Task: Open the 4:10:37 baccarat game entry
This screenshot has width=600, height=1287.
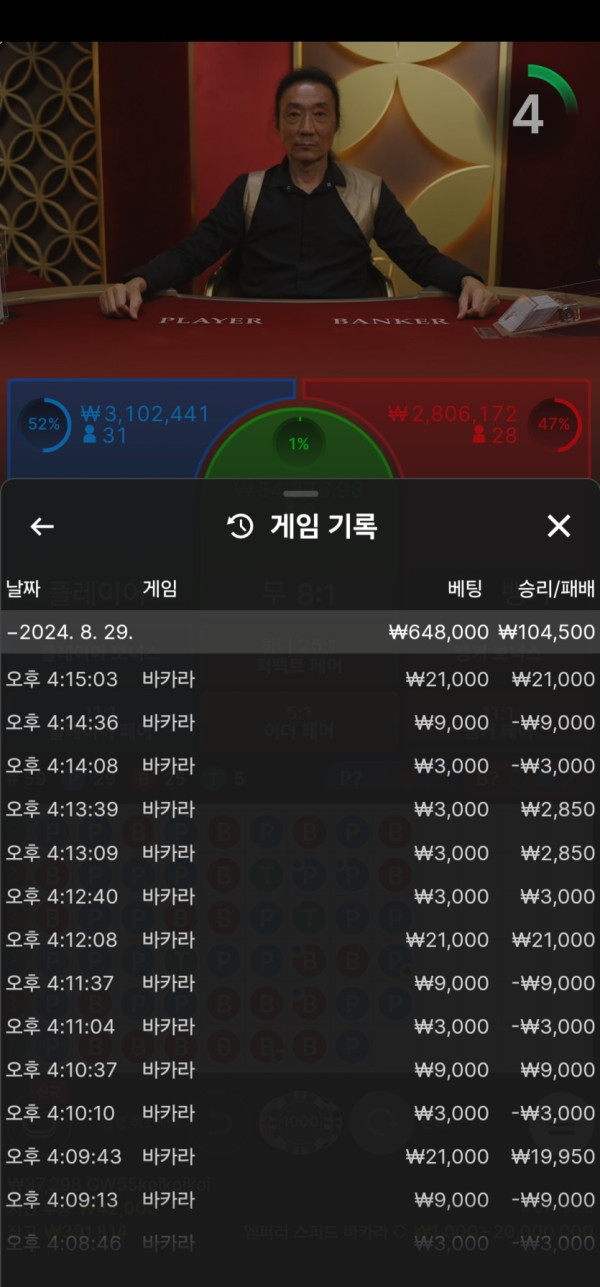Action: tap(300, 1070)
